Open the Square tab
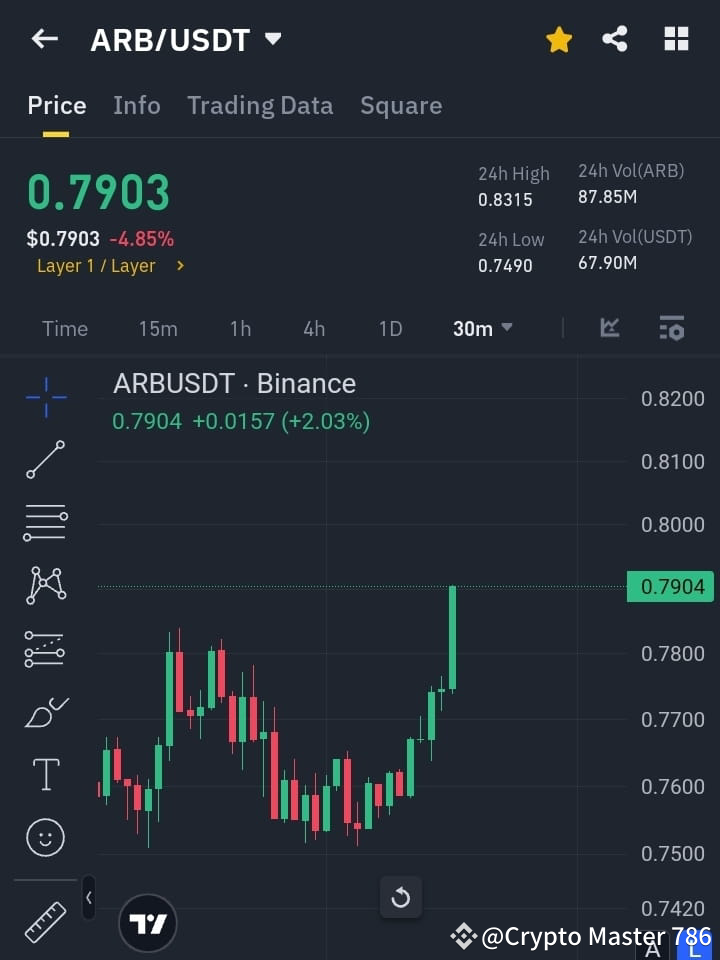This screenshot has height=960, width=720. (401, 105)
